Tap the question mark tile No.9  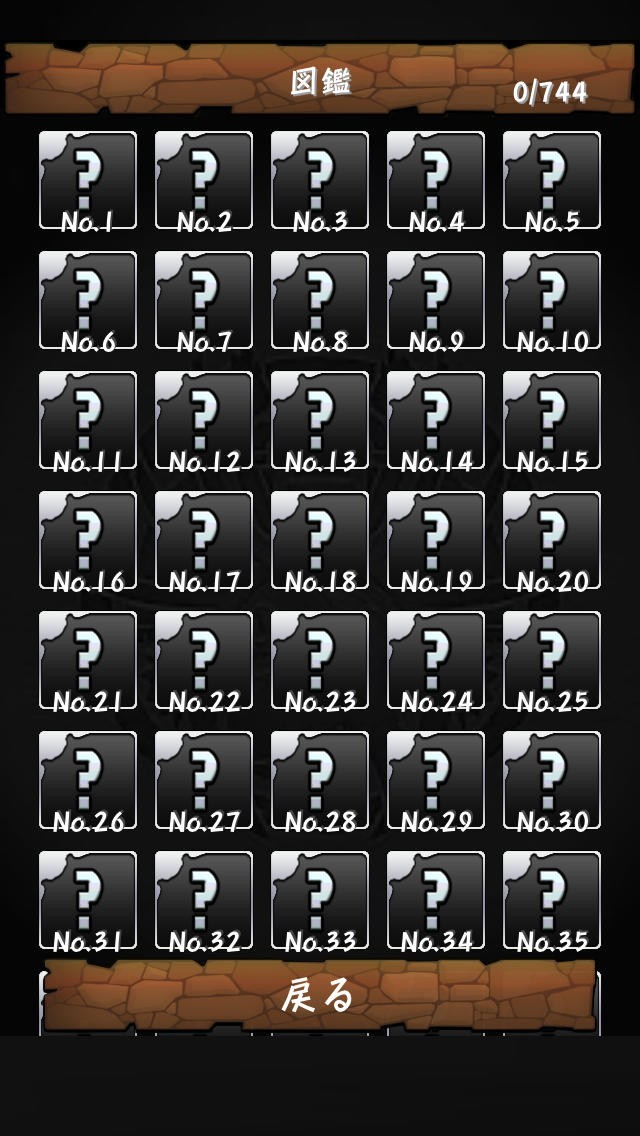(436, 300)
